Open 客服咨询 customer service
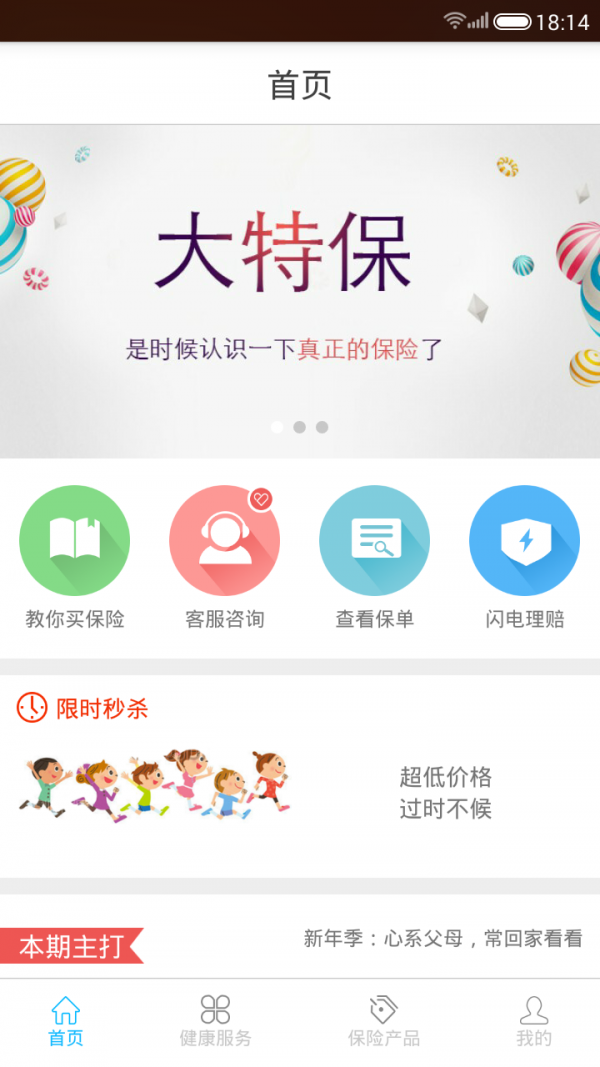Viewport: 600px width, 1067px height. pyautogui.click(x=225, y=541)
